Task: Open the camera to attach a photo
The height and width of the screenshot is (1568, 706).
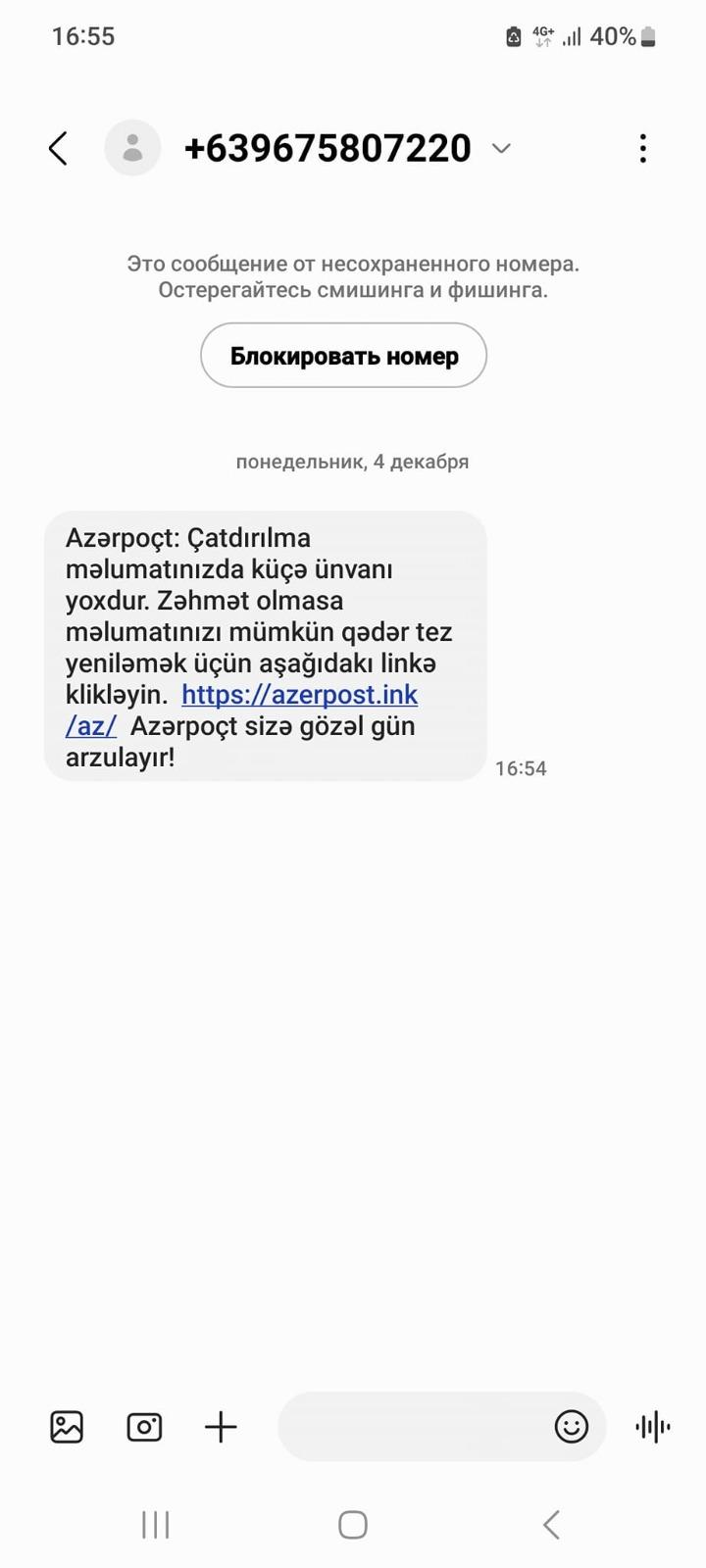Action: tap(144, 1427)
